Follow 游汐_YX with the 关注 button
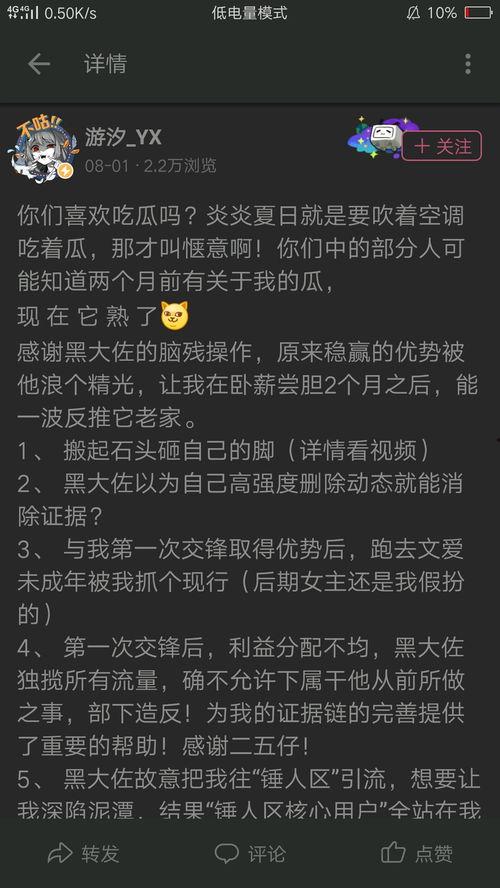 442,146
